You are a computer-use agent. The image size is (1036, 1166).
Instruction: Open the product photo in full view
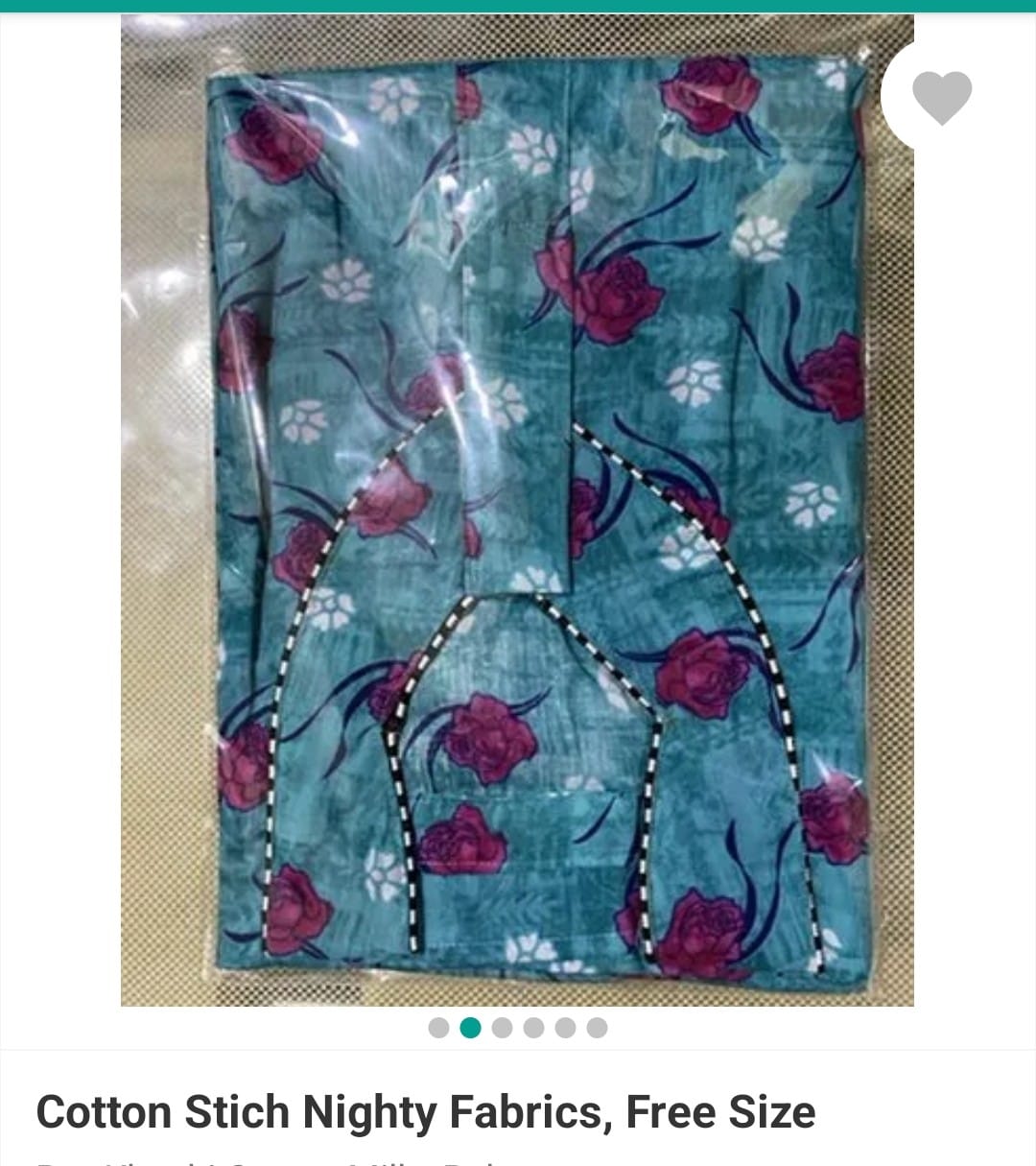click(517, 509)
